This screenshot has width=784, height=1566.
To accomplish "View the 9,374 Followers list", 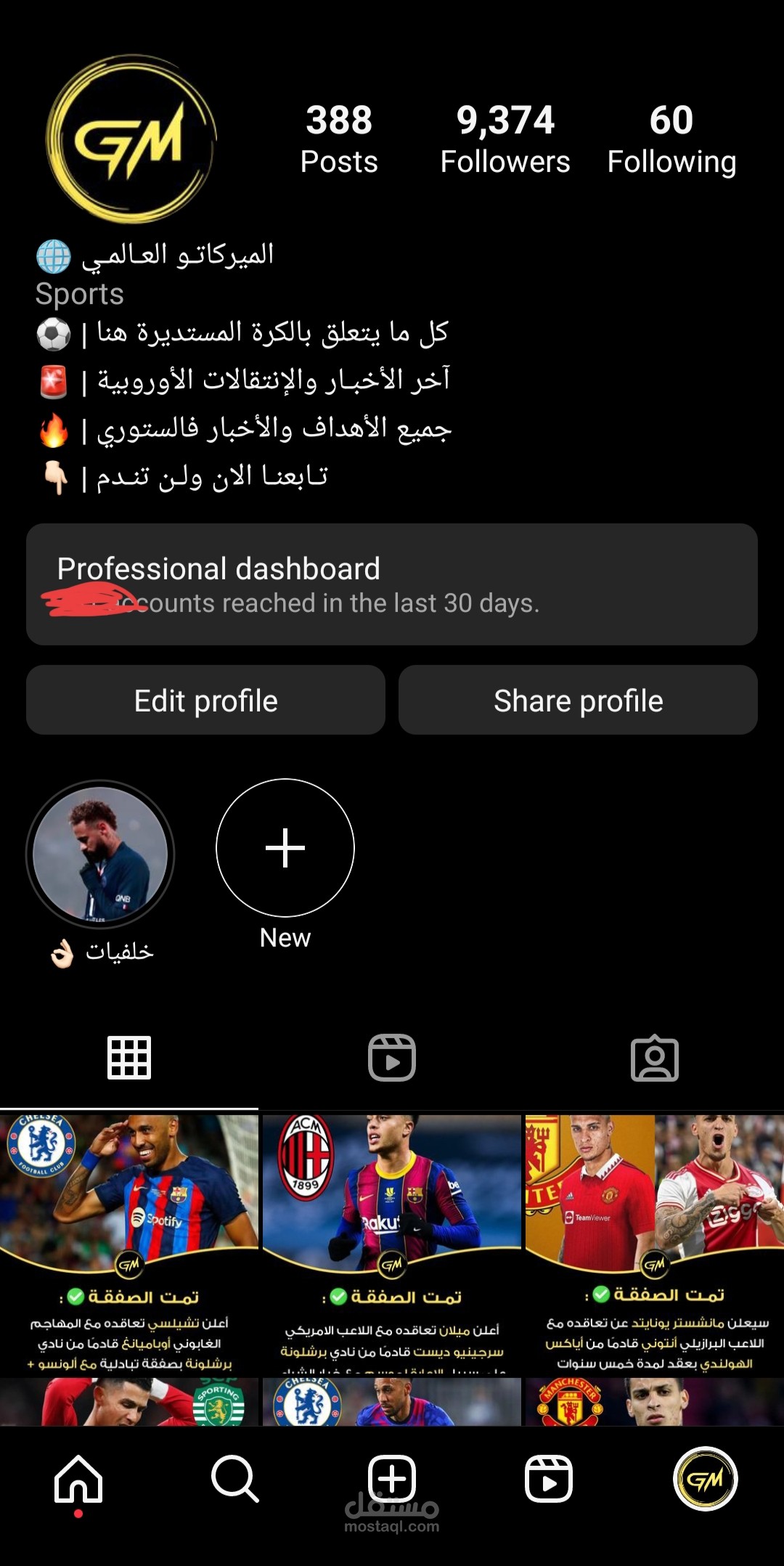I will coord(505,139).
